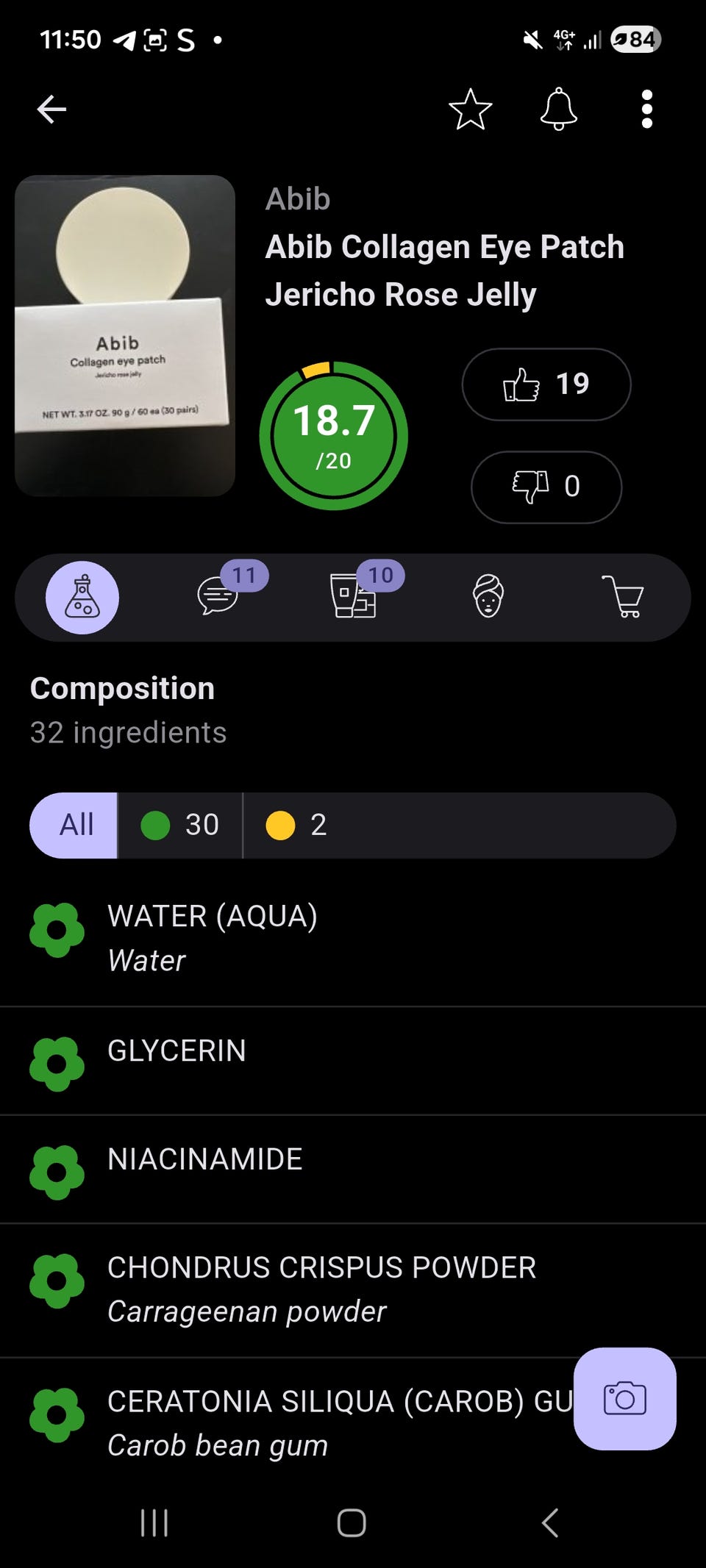This screenshot has height=1568, width=706.
Task: Filter to the 2 yellow ingredients
Action: 296,825
